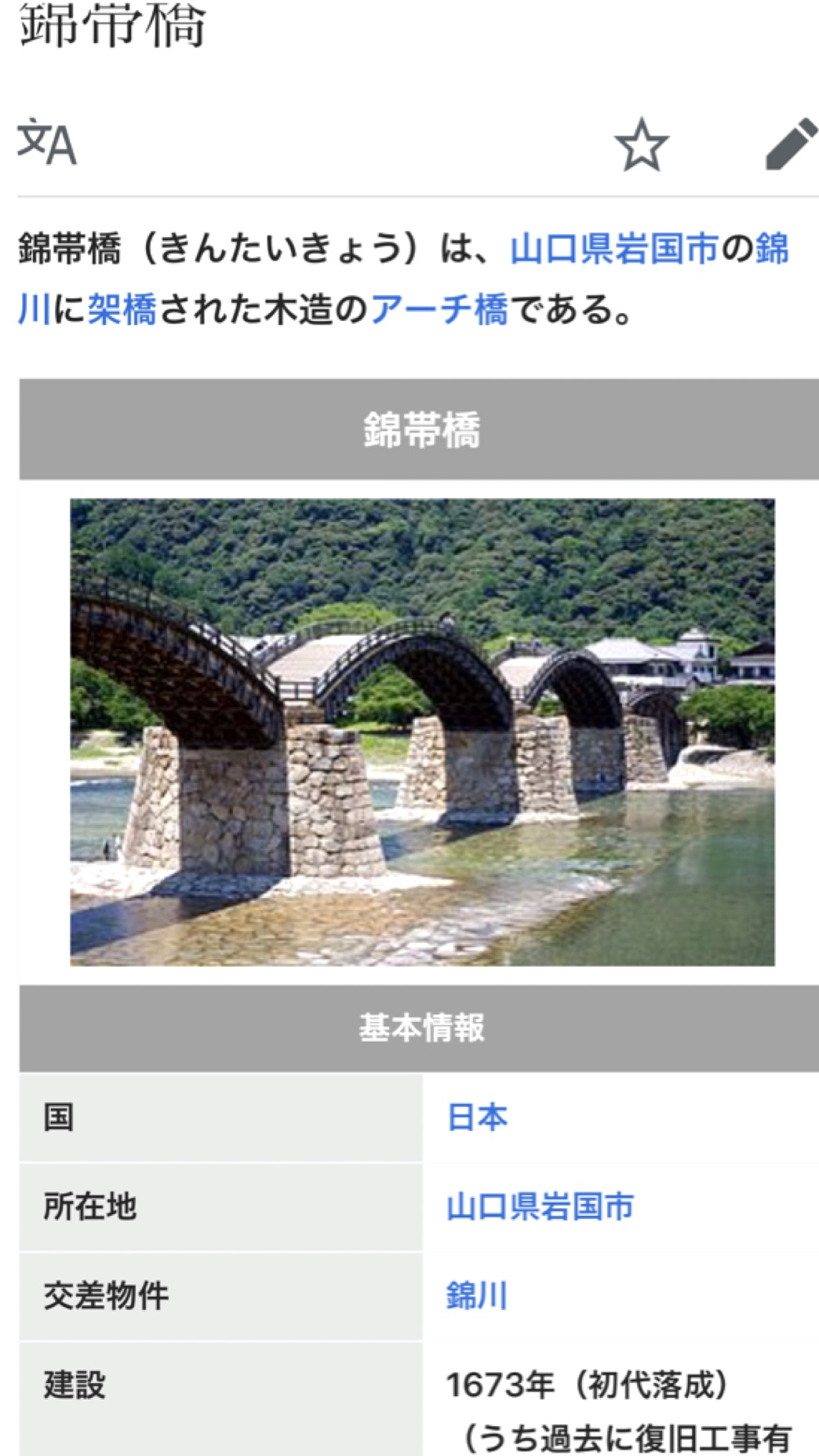Open the 日本 link in the infobox
The image size is (819, 1456).
pos(477,1117)
